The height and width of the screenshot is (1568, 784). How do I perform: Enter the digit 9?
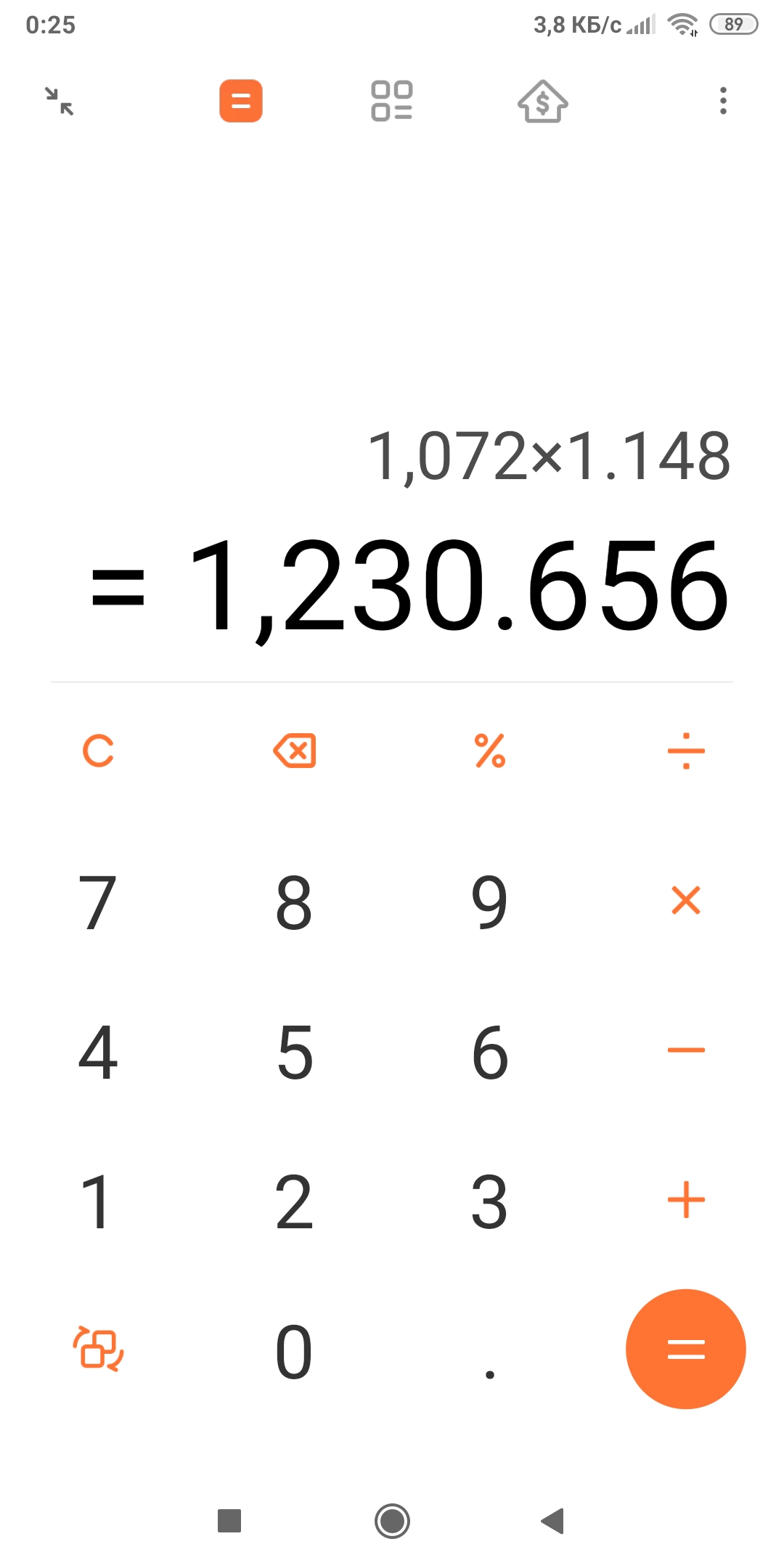(490, 901)
